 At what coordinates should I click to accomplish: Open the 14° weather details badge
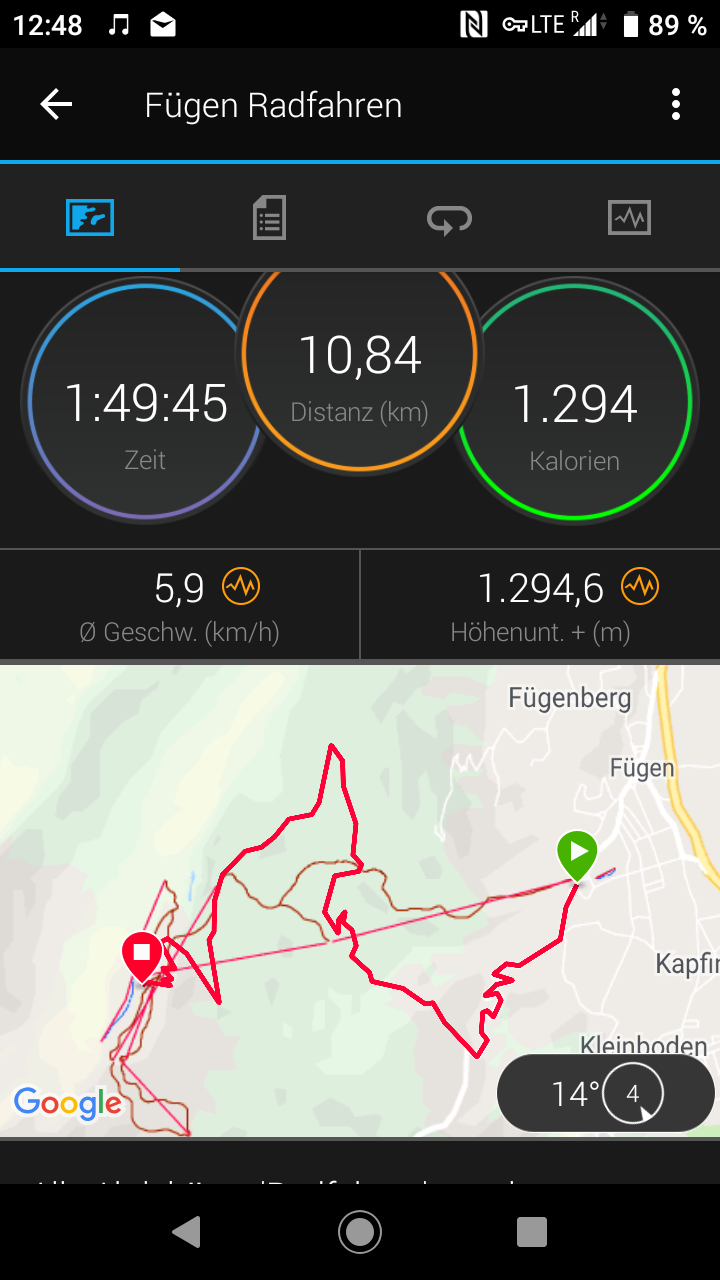point(606,1093)
